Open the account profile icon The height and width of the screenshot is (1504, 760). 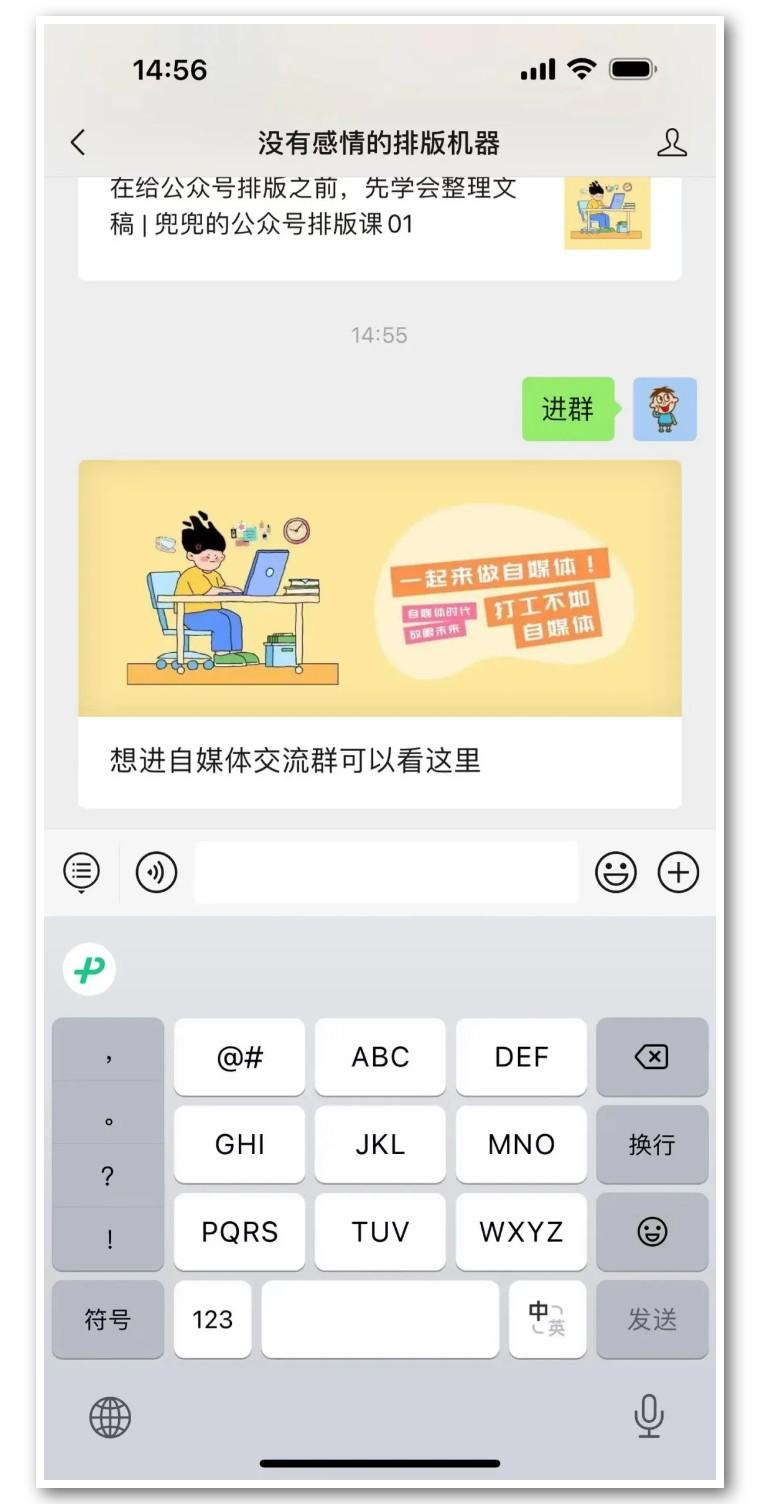[671, 143]
